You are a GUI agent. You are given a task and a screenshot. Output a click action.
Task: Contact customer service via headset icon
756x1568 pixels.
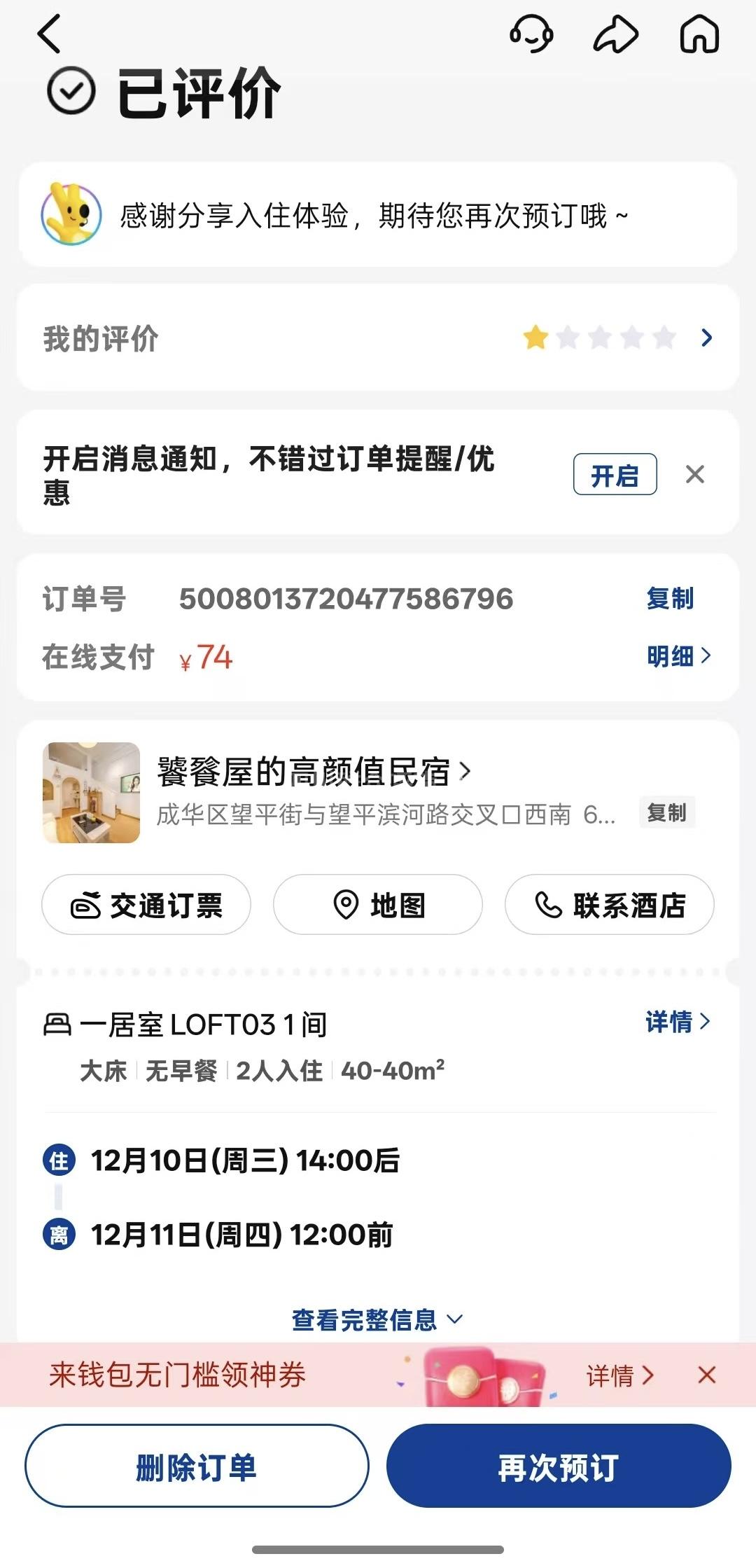click(x=531, y=34)
